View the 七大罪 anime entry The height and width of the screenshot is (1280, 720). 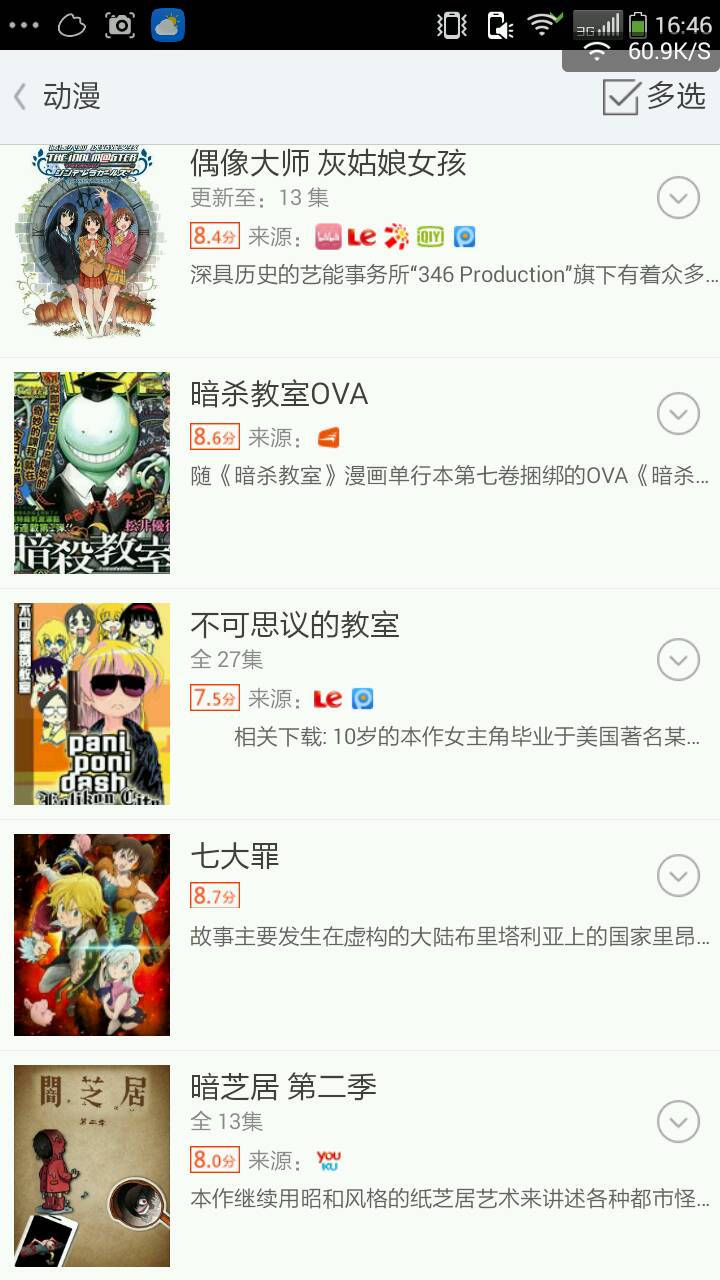coord(235,856)
